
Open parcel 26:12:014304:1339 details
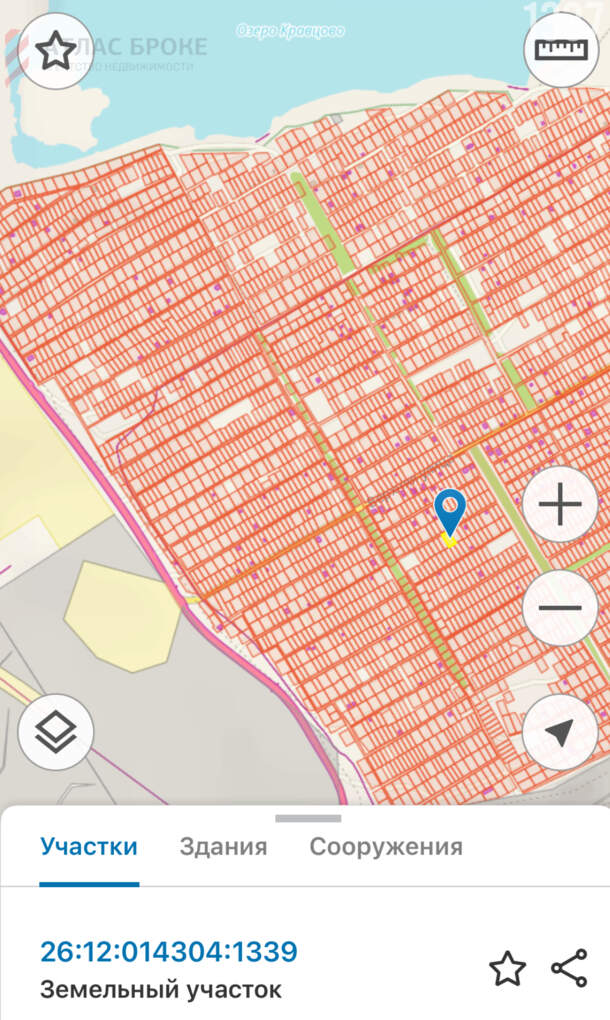[x=168, y=951]
